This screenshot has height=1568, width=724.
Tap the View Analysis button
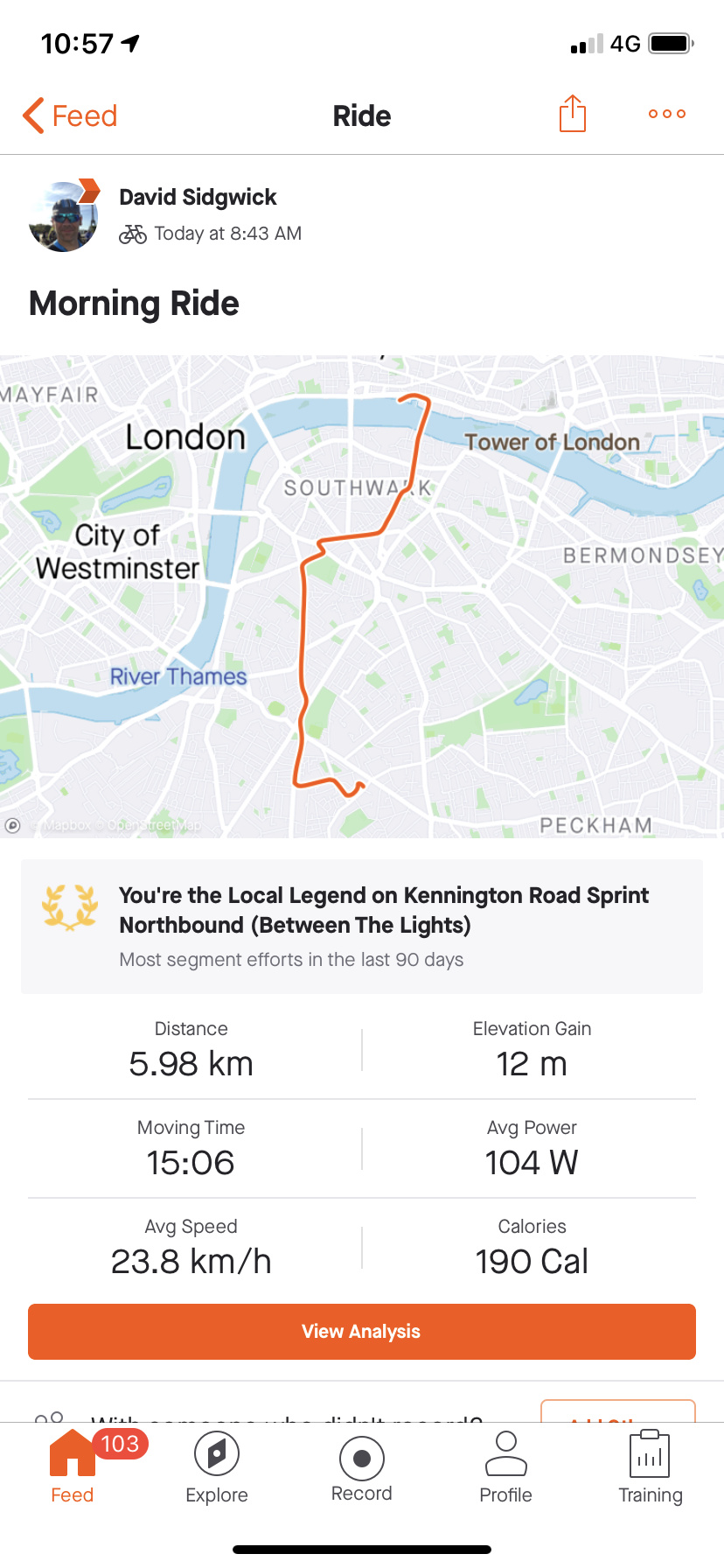(362, 1332)
